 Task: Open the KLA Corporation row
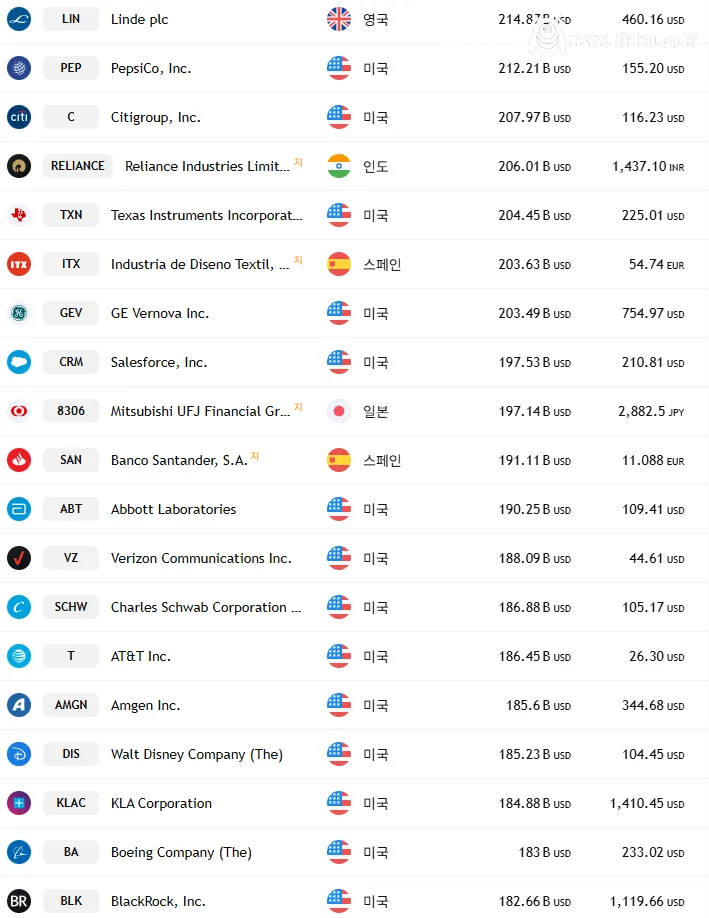pyautogui.click(x=161, y=803)
